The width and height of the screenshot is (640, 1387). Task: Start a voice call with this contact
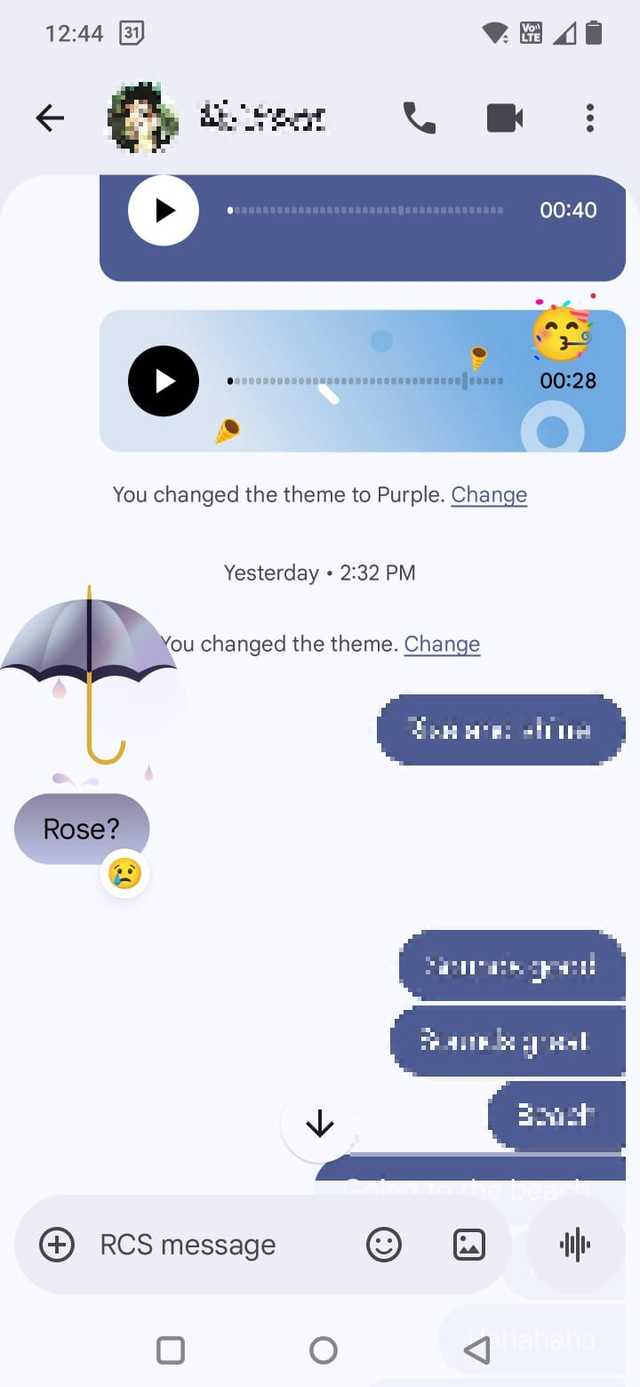419,118
